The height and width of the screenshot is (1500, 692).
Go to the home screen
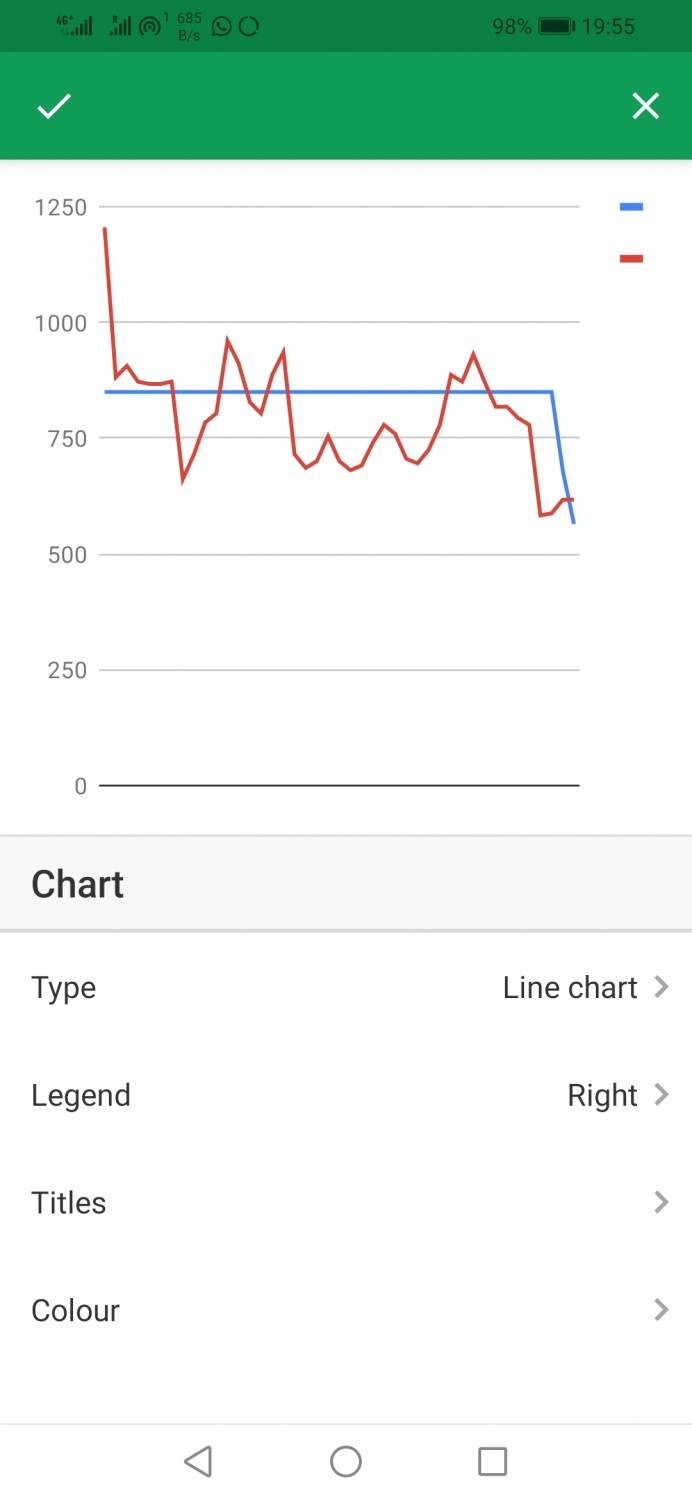(346, 1461)
